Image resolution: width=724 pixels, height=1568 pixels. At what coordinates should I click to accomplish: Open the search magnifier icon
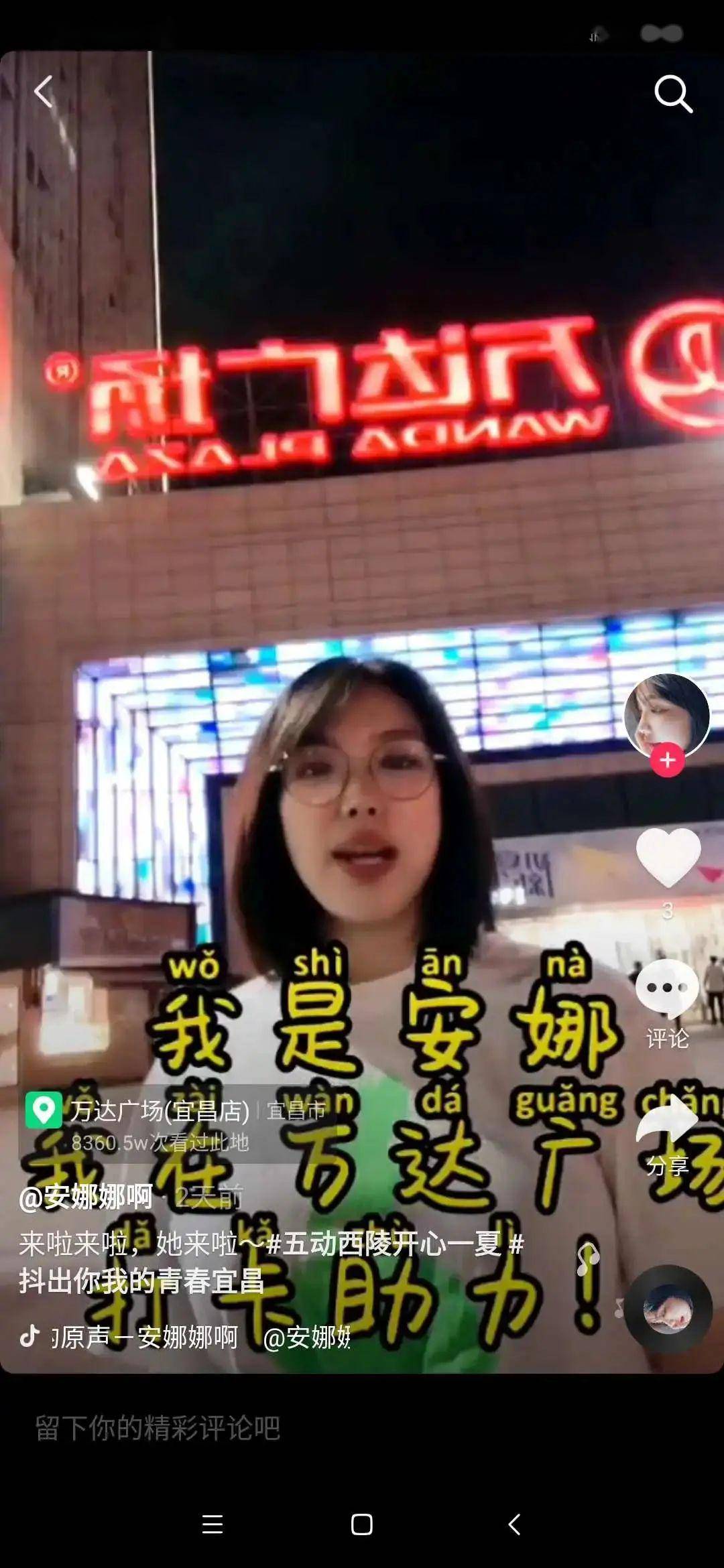pyautogui.click(x=672, y=93)
